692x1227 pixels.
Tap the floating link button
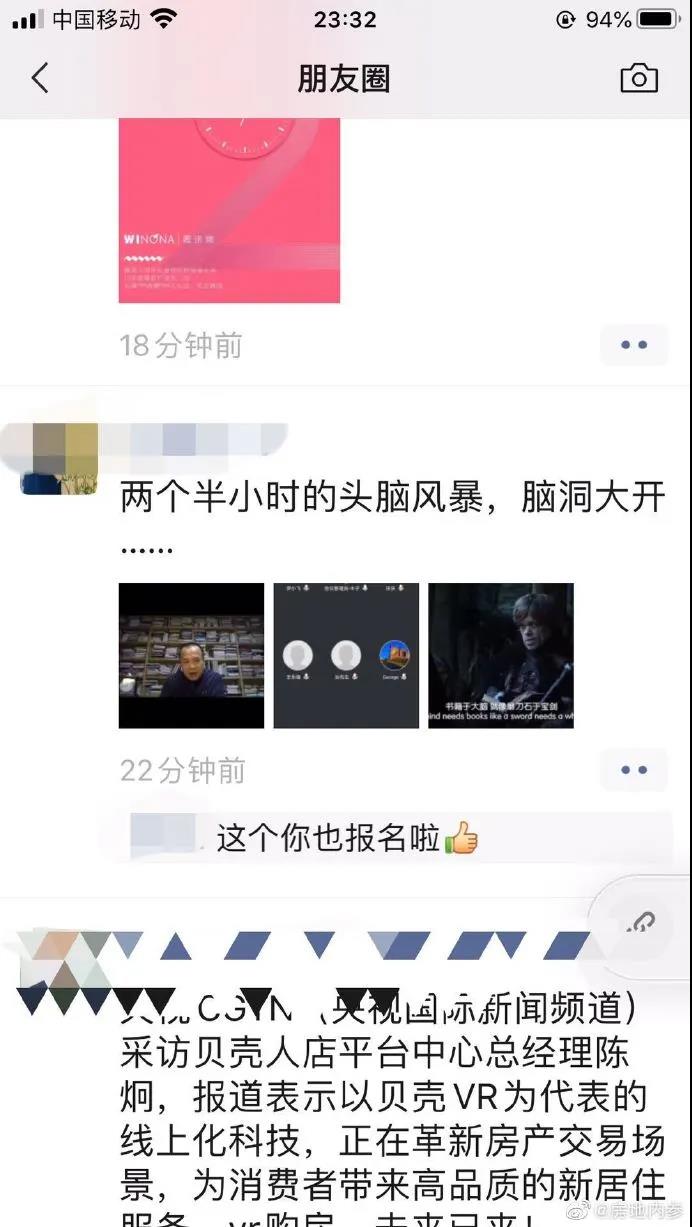639,924
